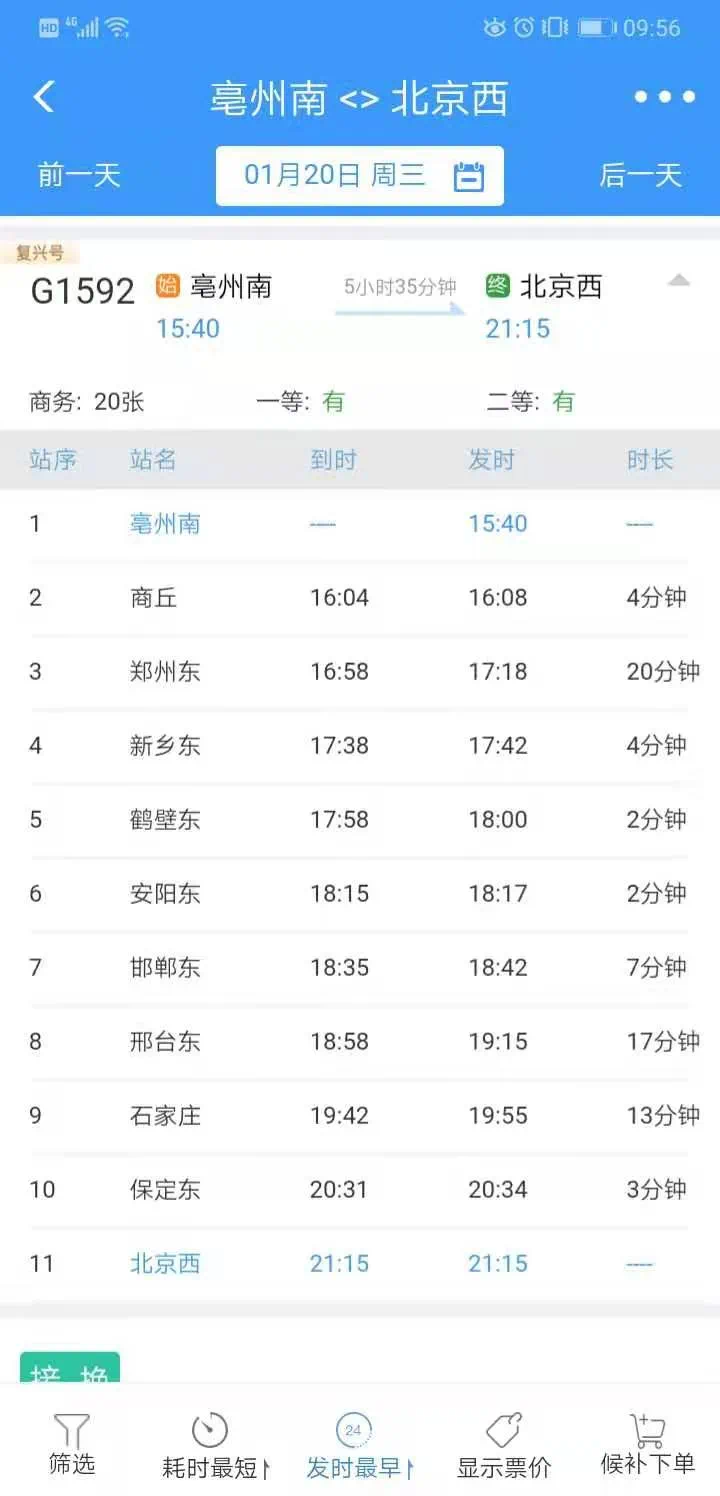Tap 显示票价 to show ticket prices
Image resolution: width=720 pixels, height=1496 pixels.
click(x=504, y=1446)
